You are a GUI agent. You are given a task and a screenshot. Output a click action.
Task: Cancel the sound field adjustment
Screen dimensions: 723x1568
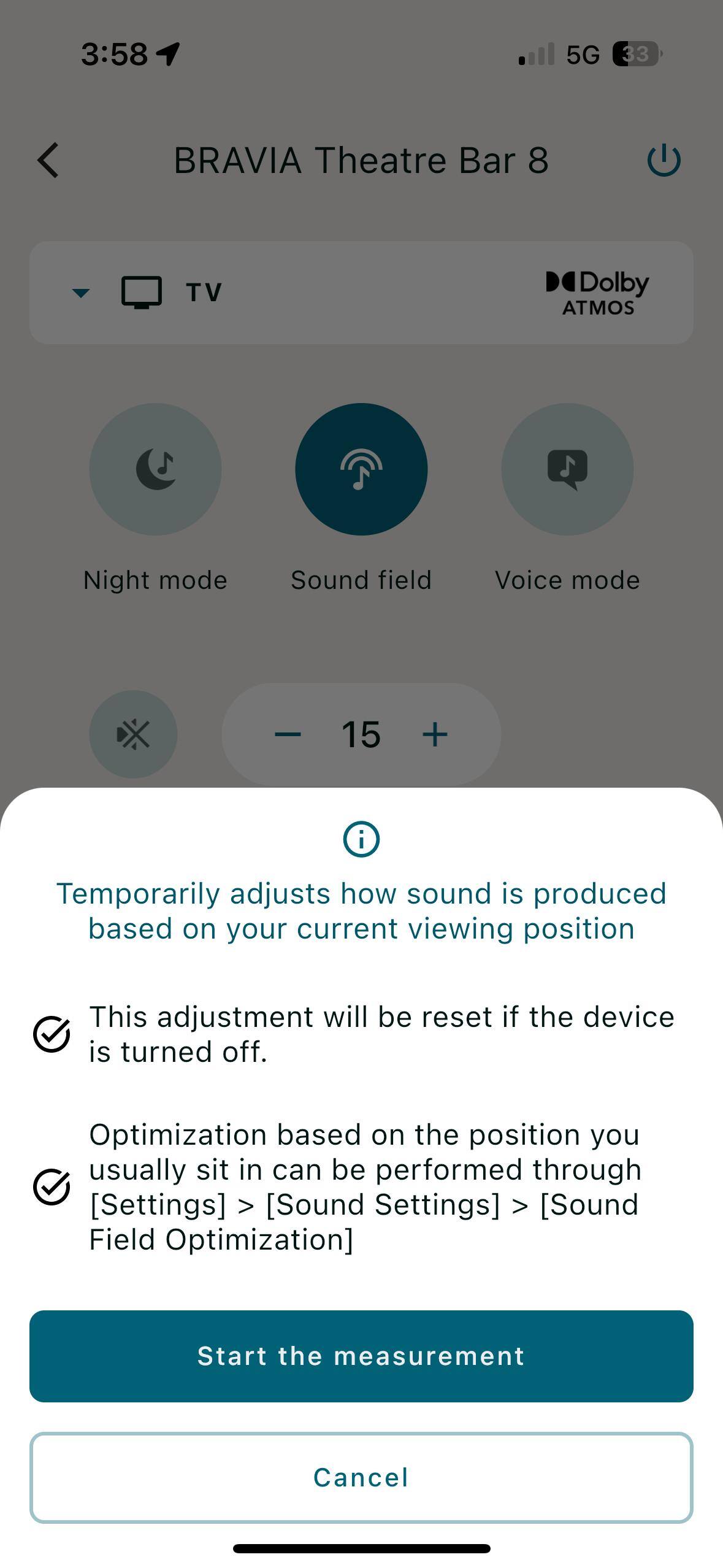point(361,1477)
